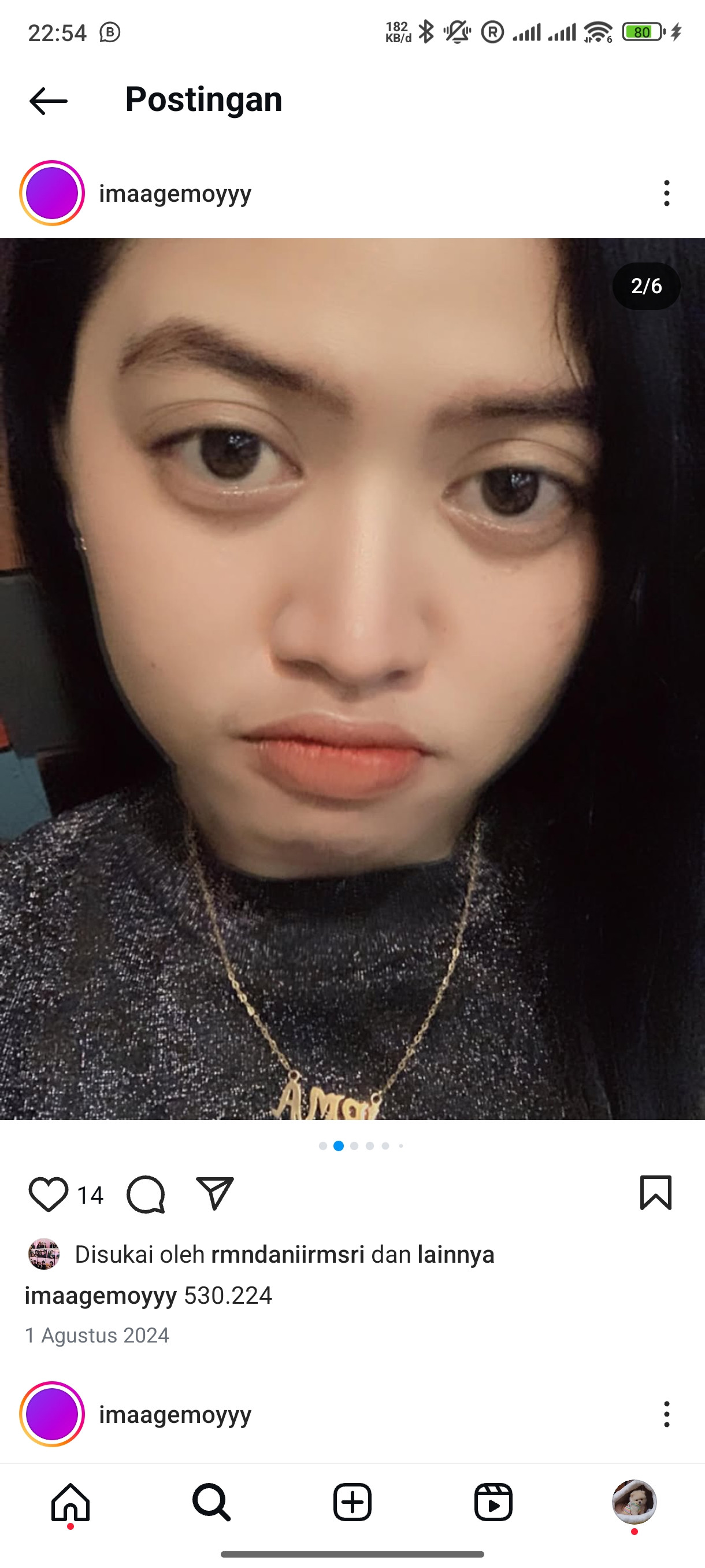The image size is (705, 1568).
Task: Switch to the Reels tab
Action: point(493,1502)
